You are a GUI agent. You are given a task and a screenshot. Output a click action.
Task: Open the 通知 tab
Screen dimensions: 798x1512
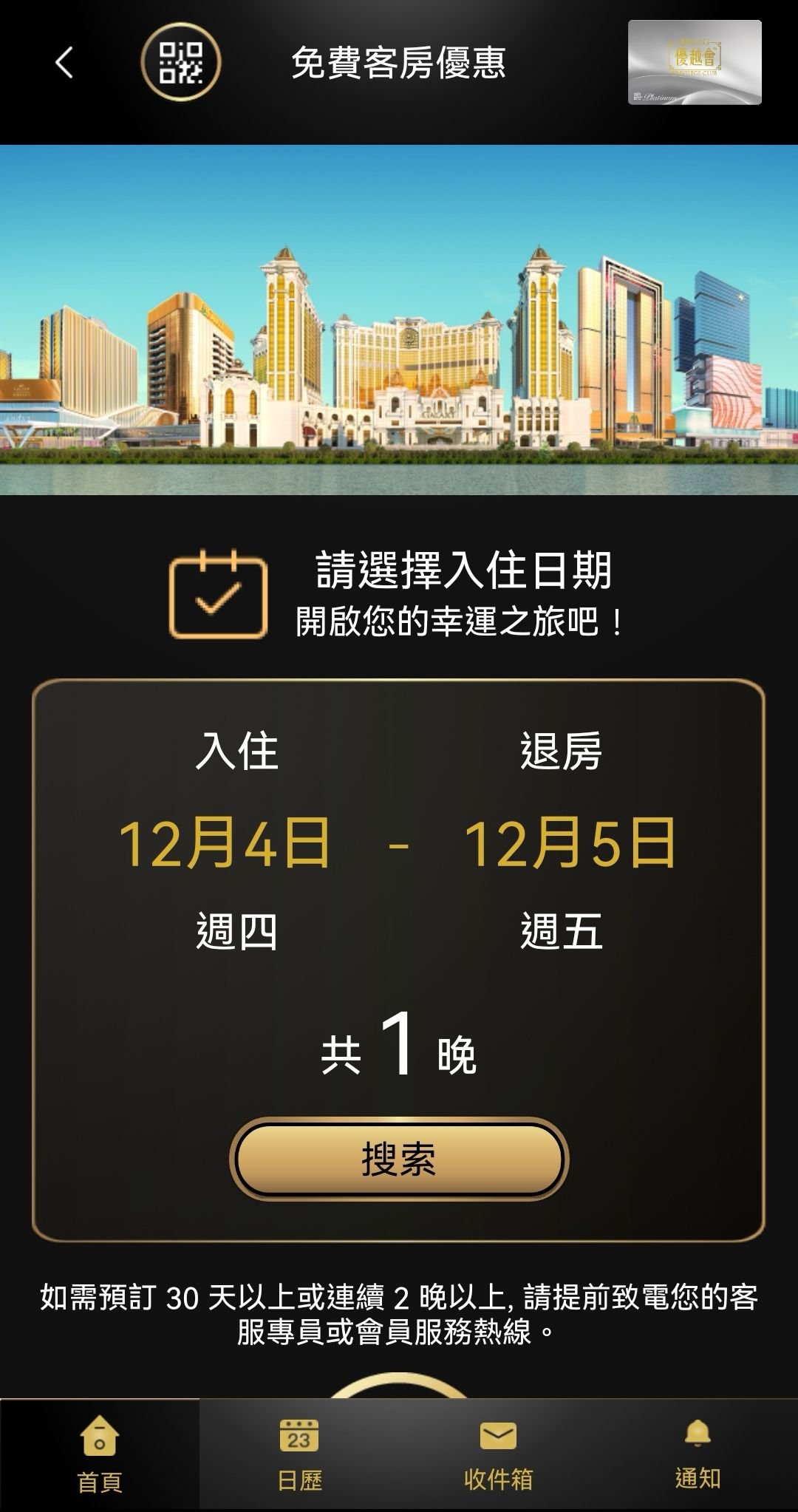698,1454
